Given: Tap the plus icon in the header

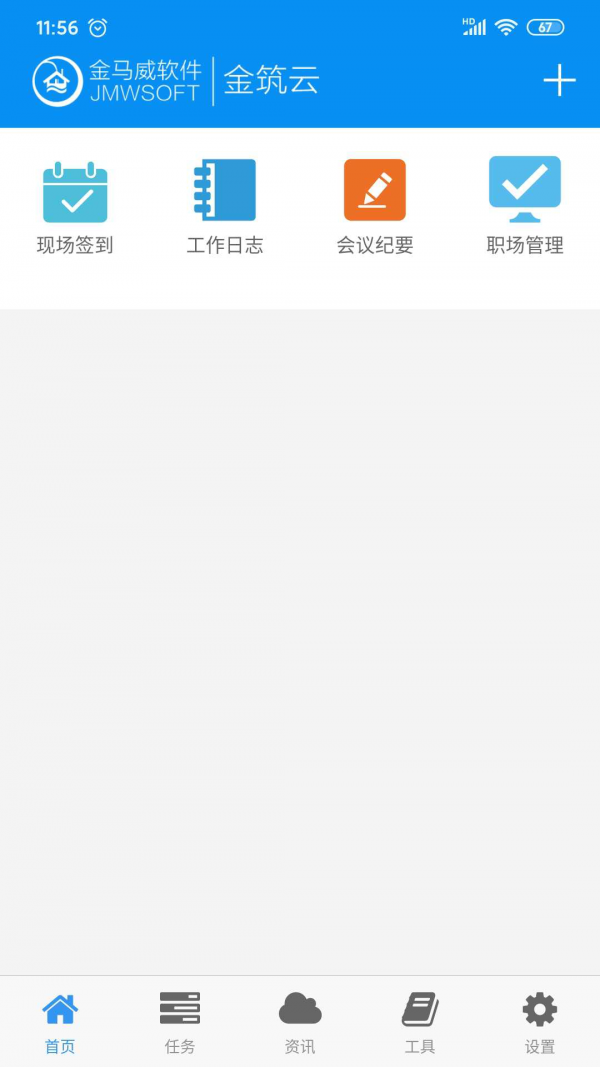Looking at the screenshot, I should 559,81.
